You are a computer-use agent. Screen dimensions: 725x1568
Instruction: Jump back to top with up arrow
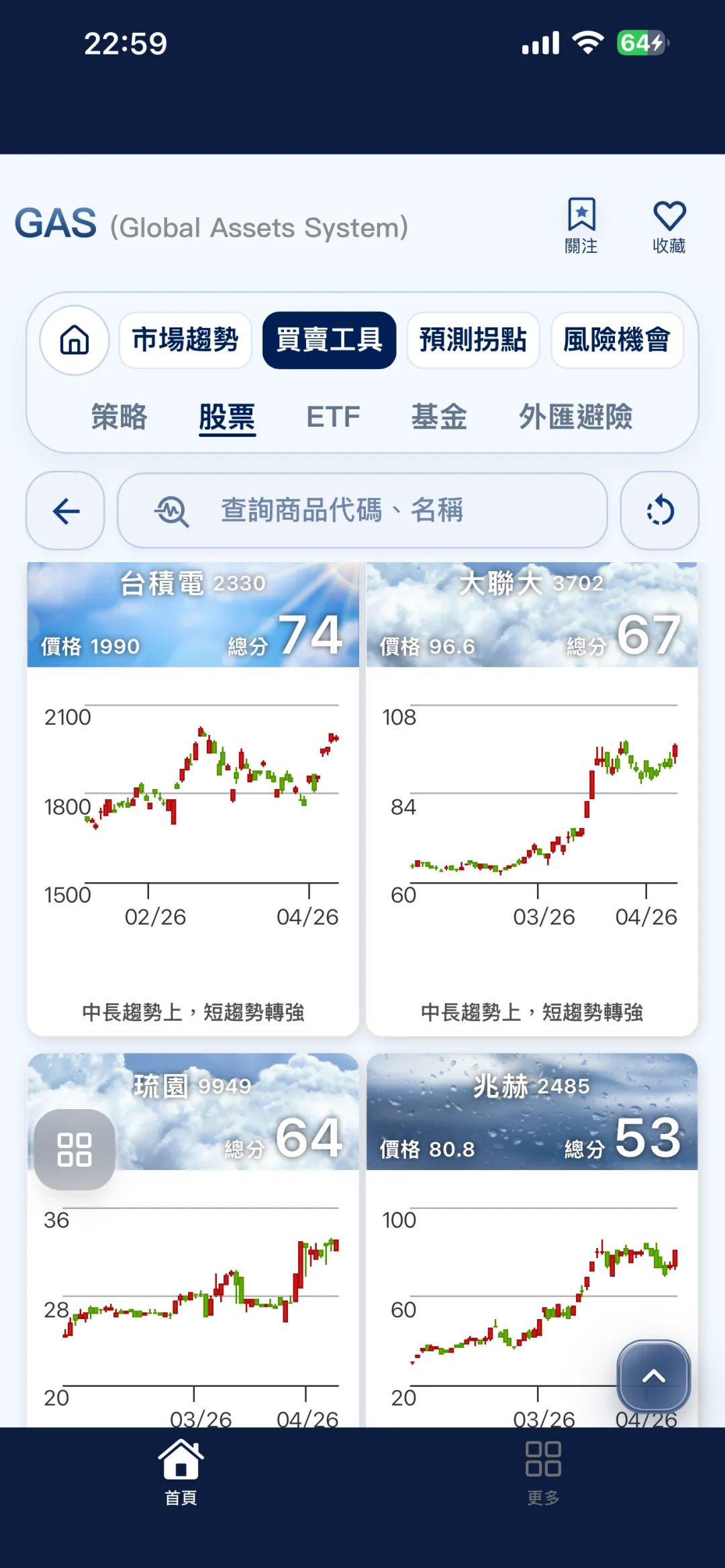(653, 1377)
